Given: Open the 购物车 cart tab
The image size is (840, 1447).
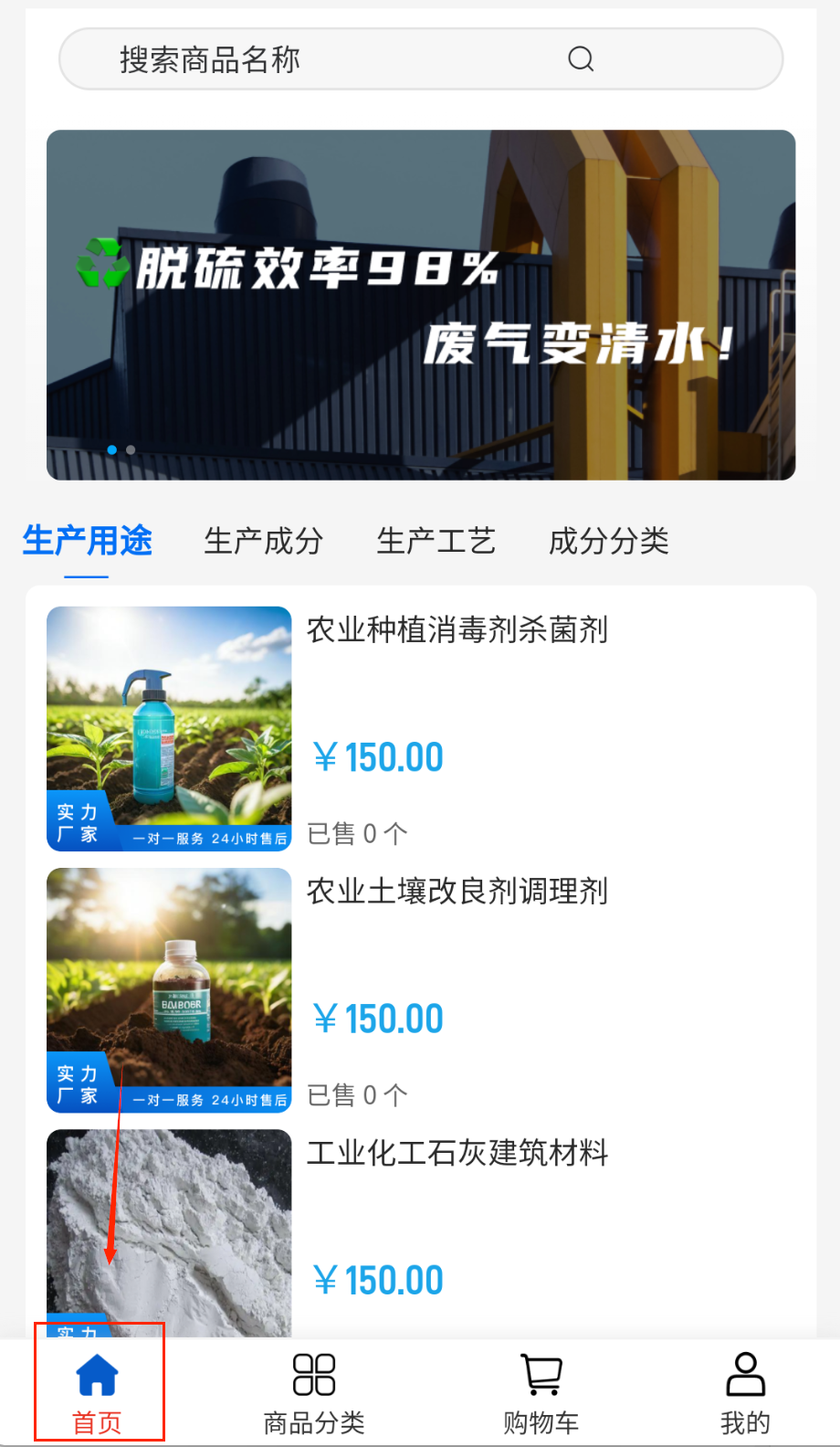Looking at the screenshot, I should 541,1392.
